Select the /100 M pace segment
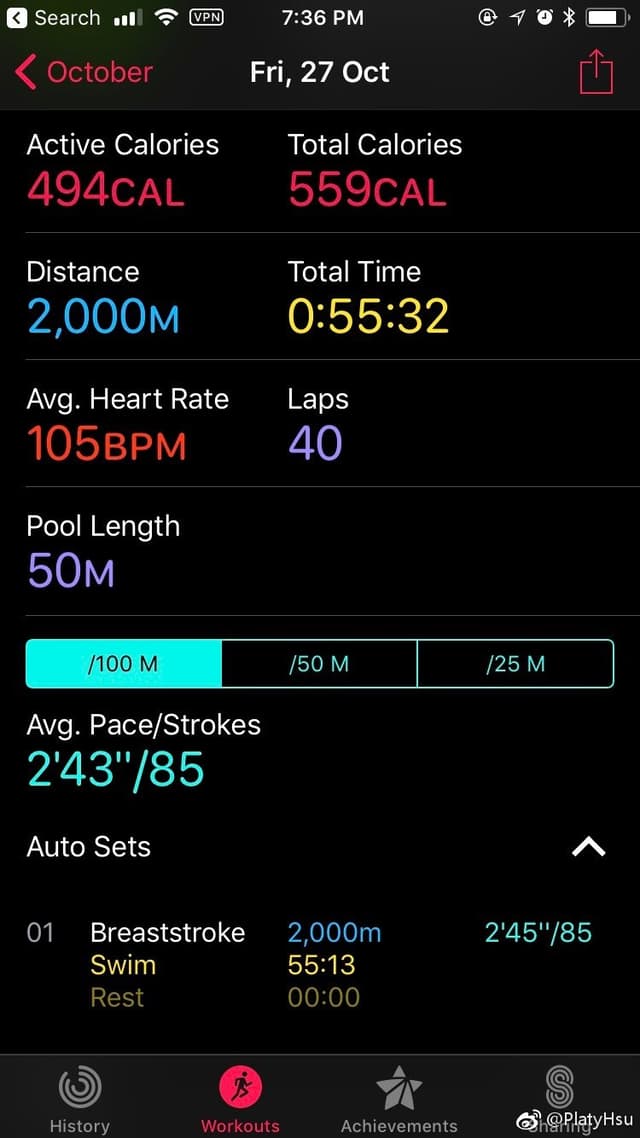The width and height of the screenshot is (640, 1138). click(123, 664)
